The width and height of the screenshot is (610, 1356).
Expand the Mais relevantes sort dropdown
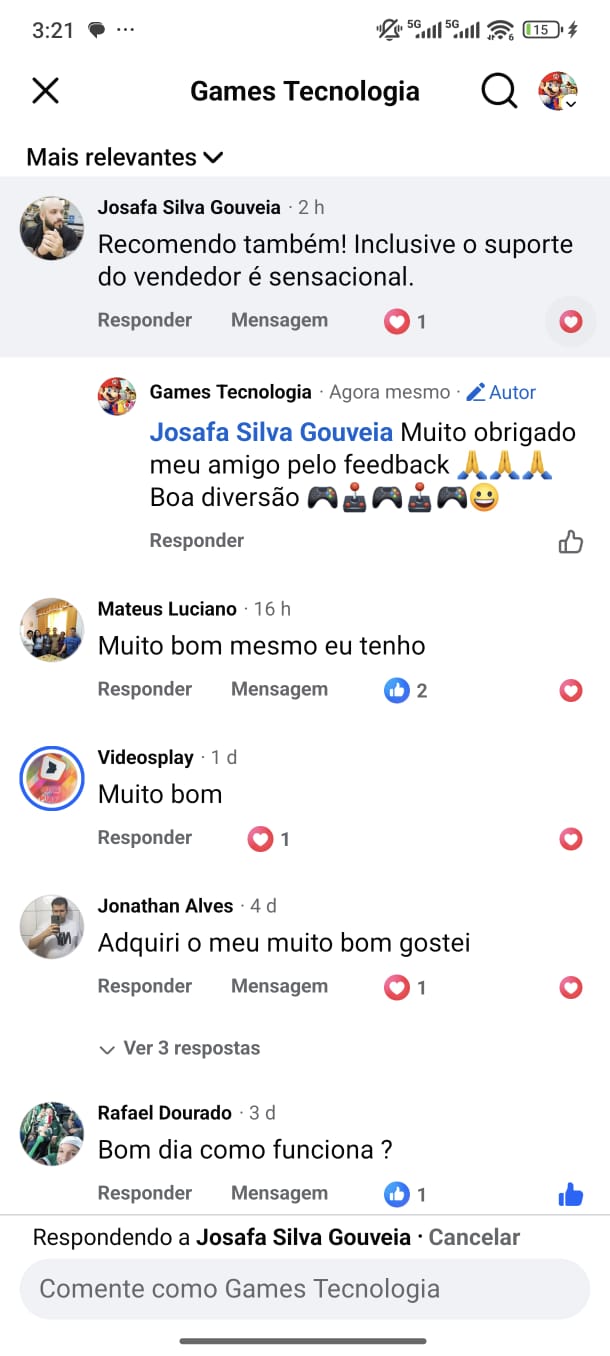tap(125, 157)
